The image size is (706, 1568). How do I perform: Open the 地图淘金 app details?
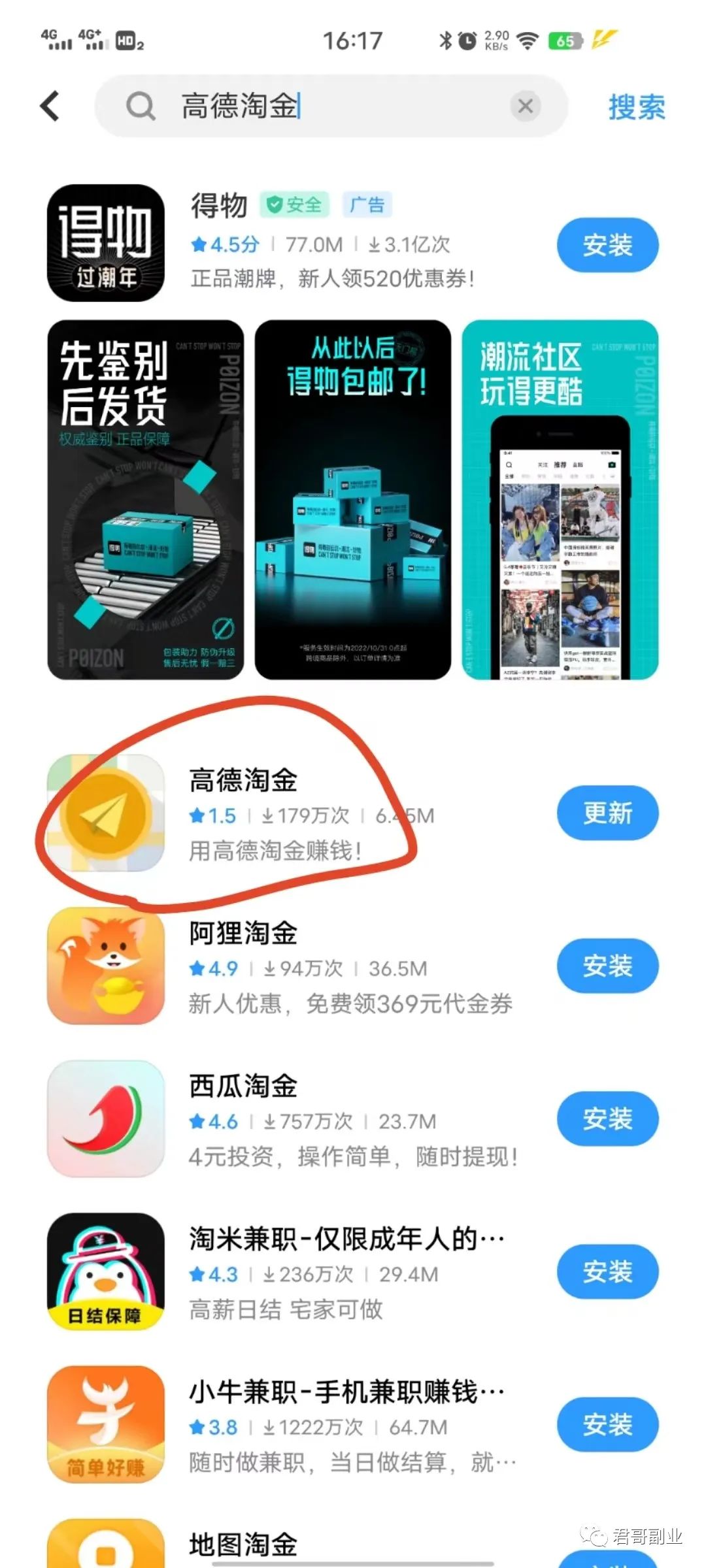[x=243, y=1546]
